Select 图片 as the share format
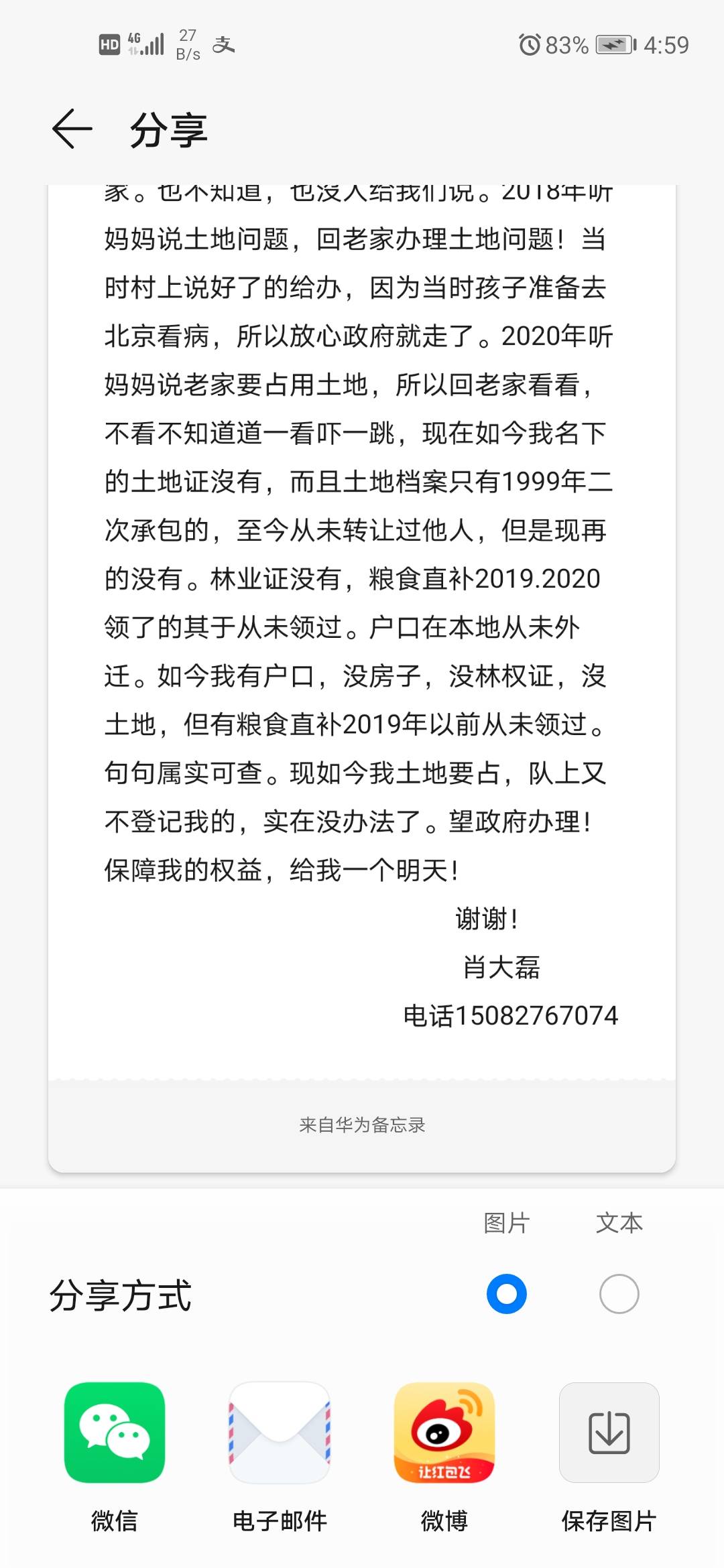Image resolution: width=724 pixels, height=1568 pixels. click(507, 1293)
